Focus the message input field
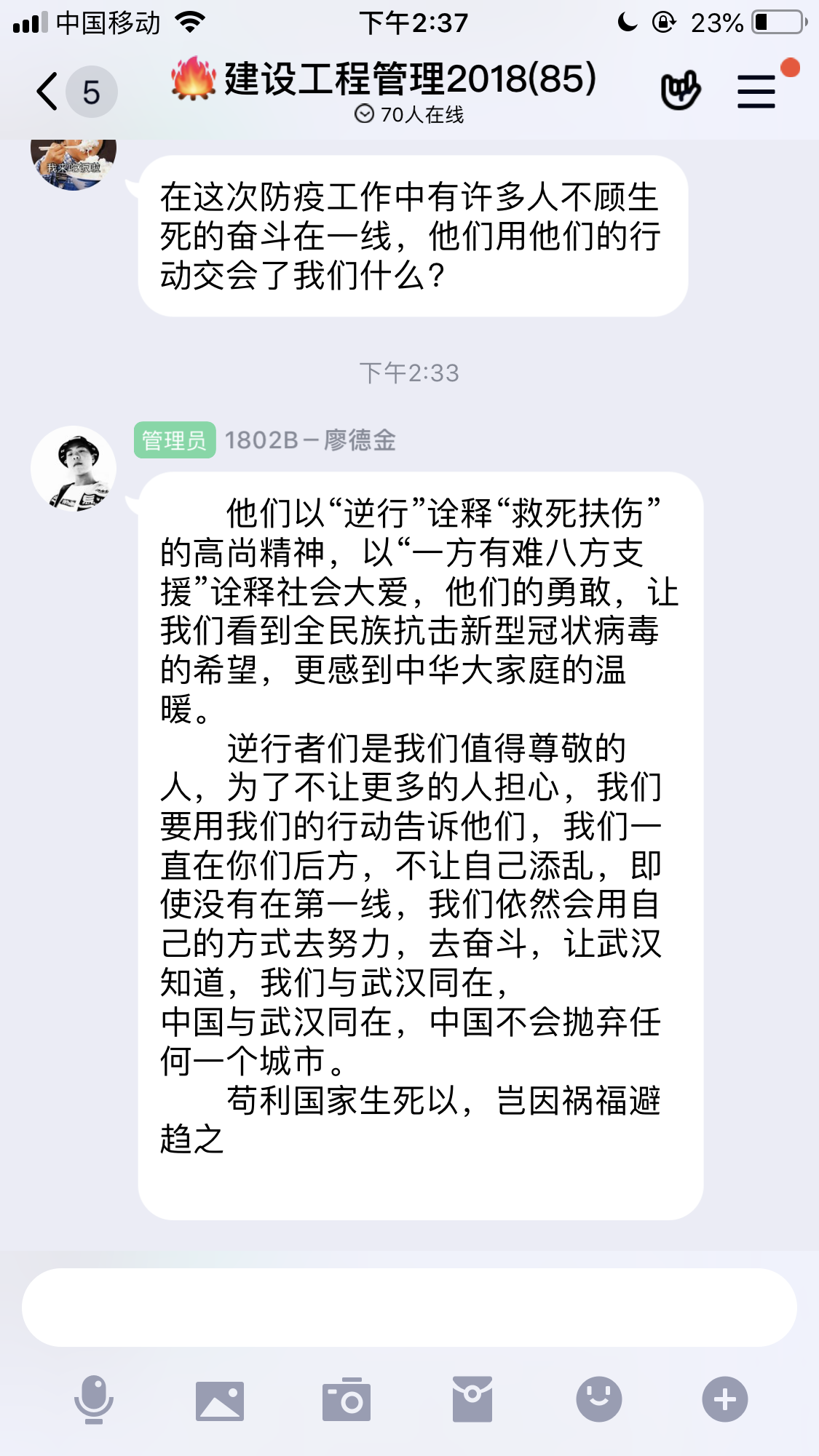The image size is (819, 1456). (409, 1308)
